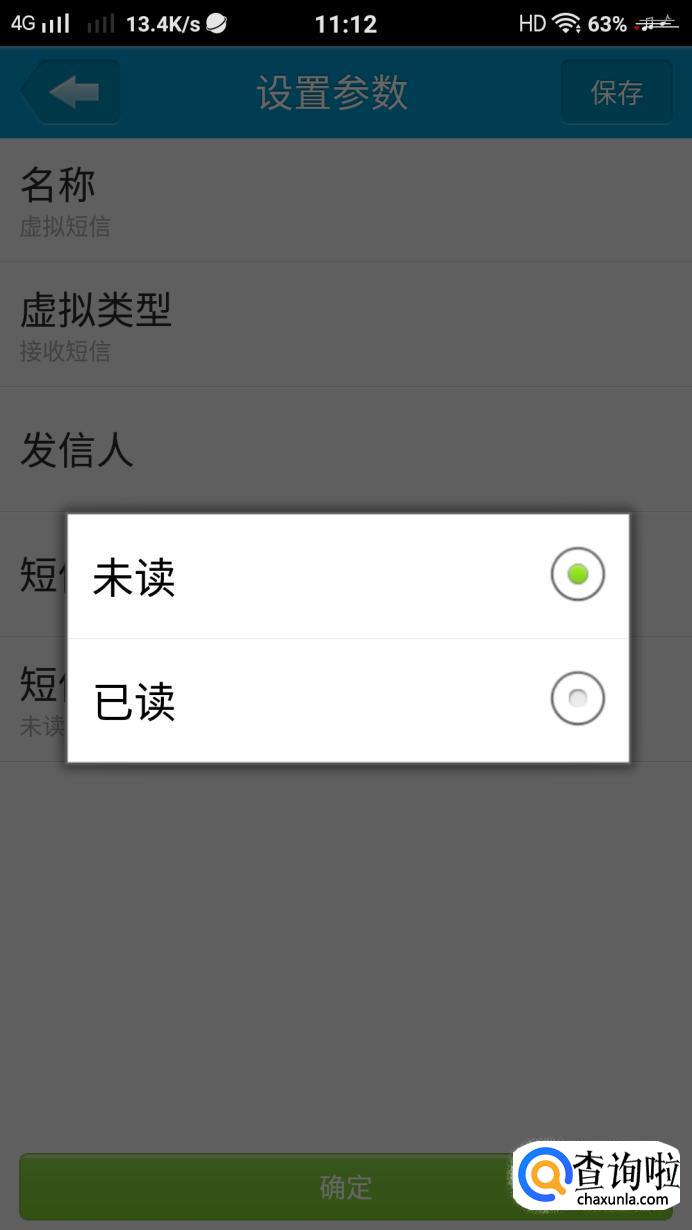Open the 发信人 setting row
This screenshot has height=1230, width=692.
[346, 449]
